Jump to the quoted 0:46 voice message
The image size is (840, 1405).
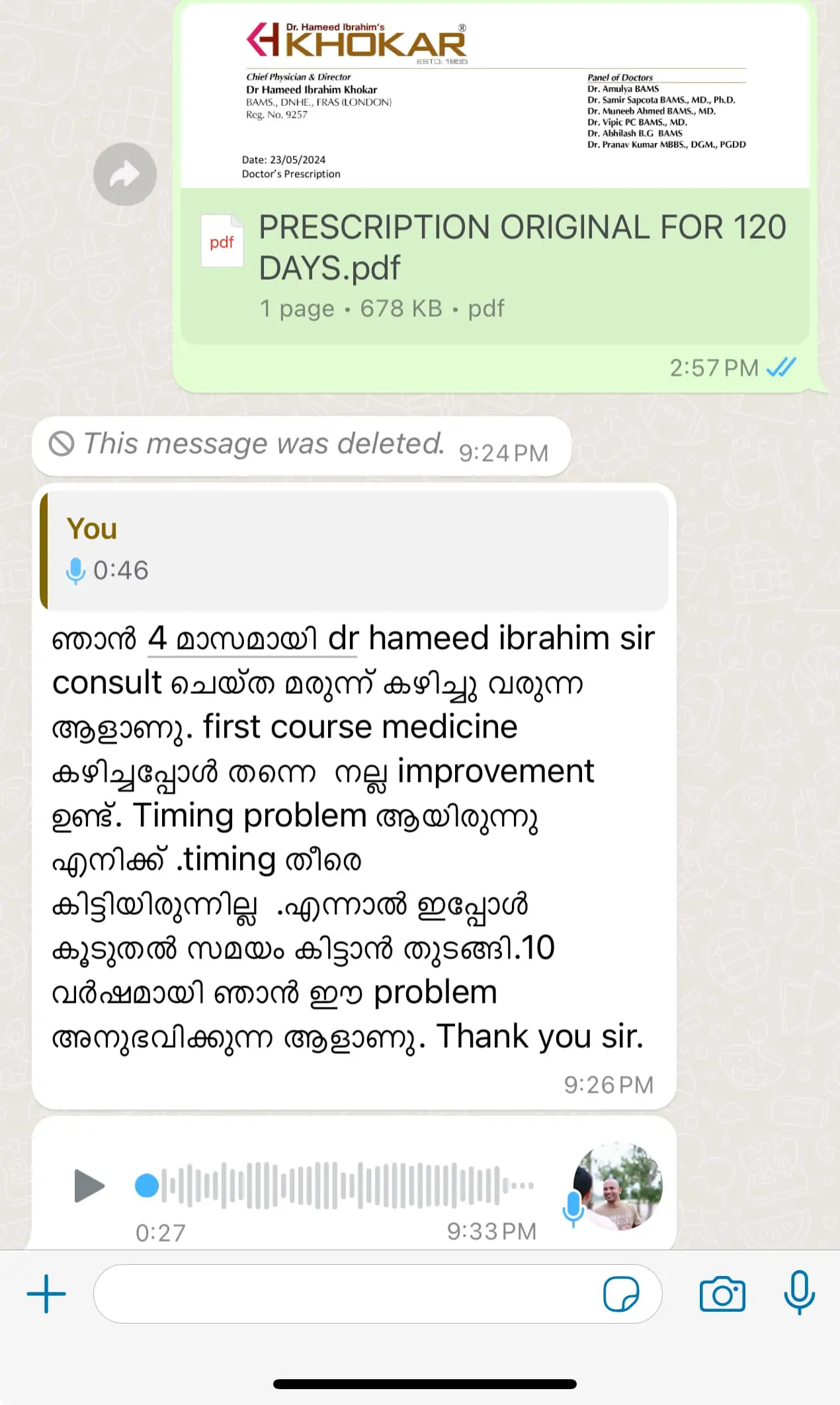[x=355, y=550]
